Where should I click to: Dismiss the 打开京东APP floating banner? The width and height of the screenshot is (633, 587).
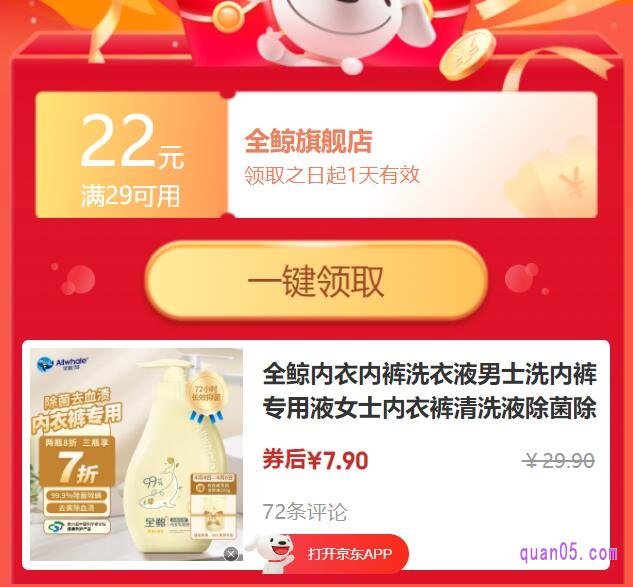coord(231,553)
